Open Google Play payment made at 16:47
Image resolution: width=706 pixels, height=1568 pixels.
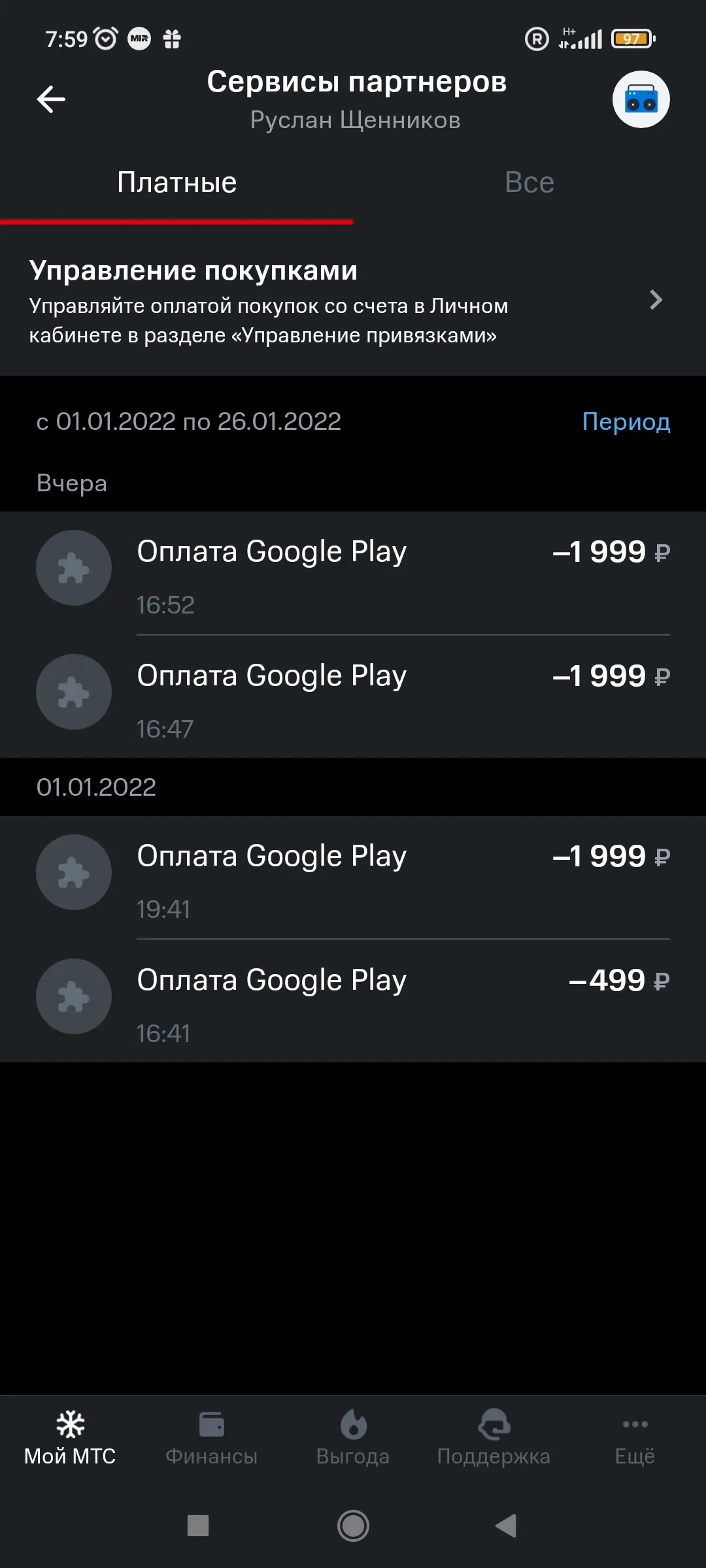pos(353,696)
